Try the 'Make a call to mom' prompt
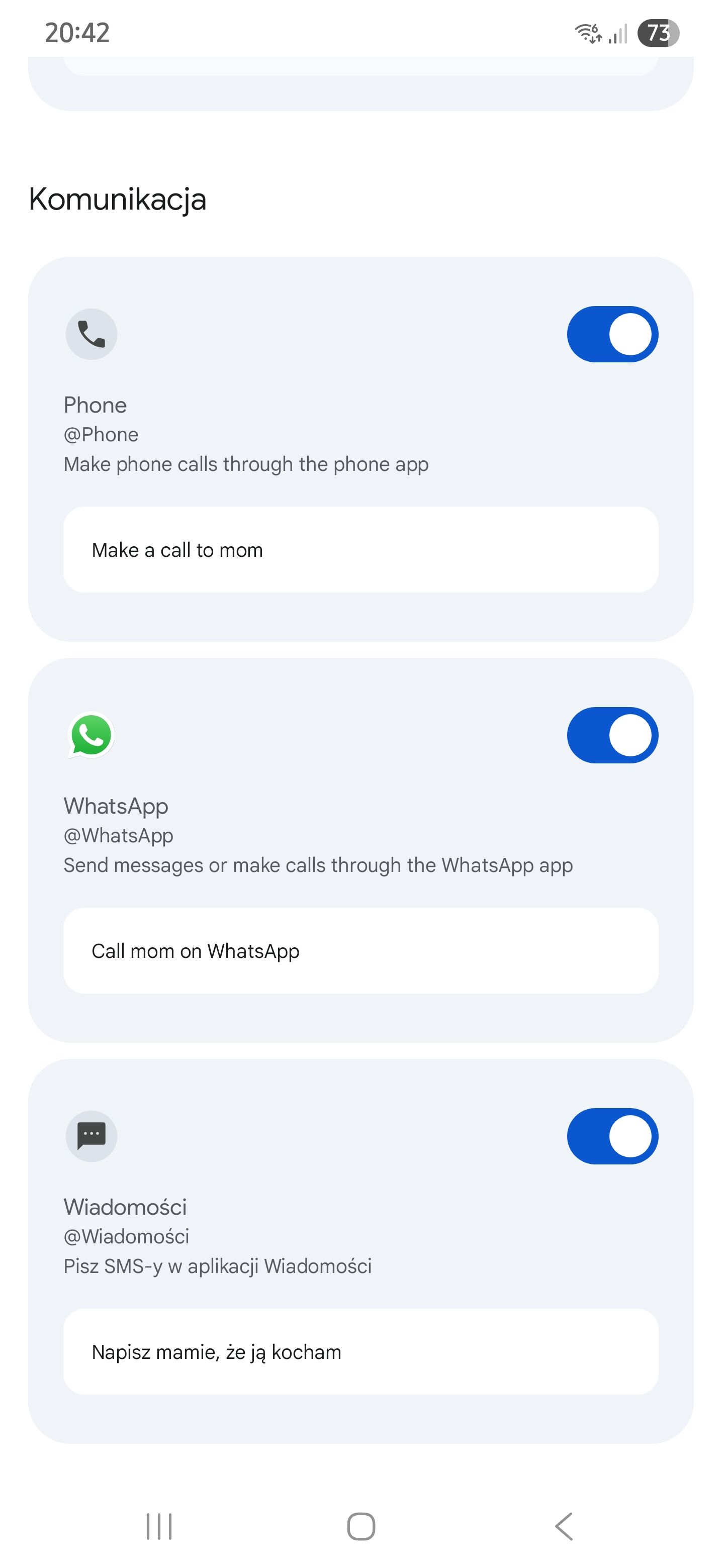 tap(360, 550)
